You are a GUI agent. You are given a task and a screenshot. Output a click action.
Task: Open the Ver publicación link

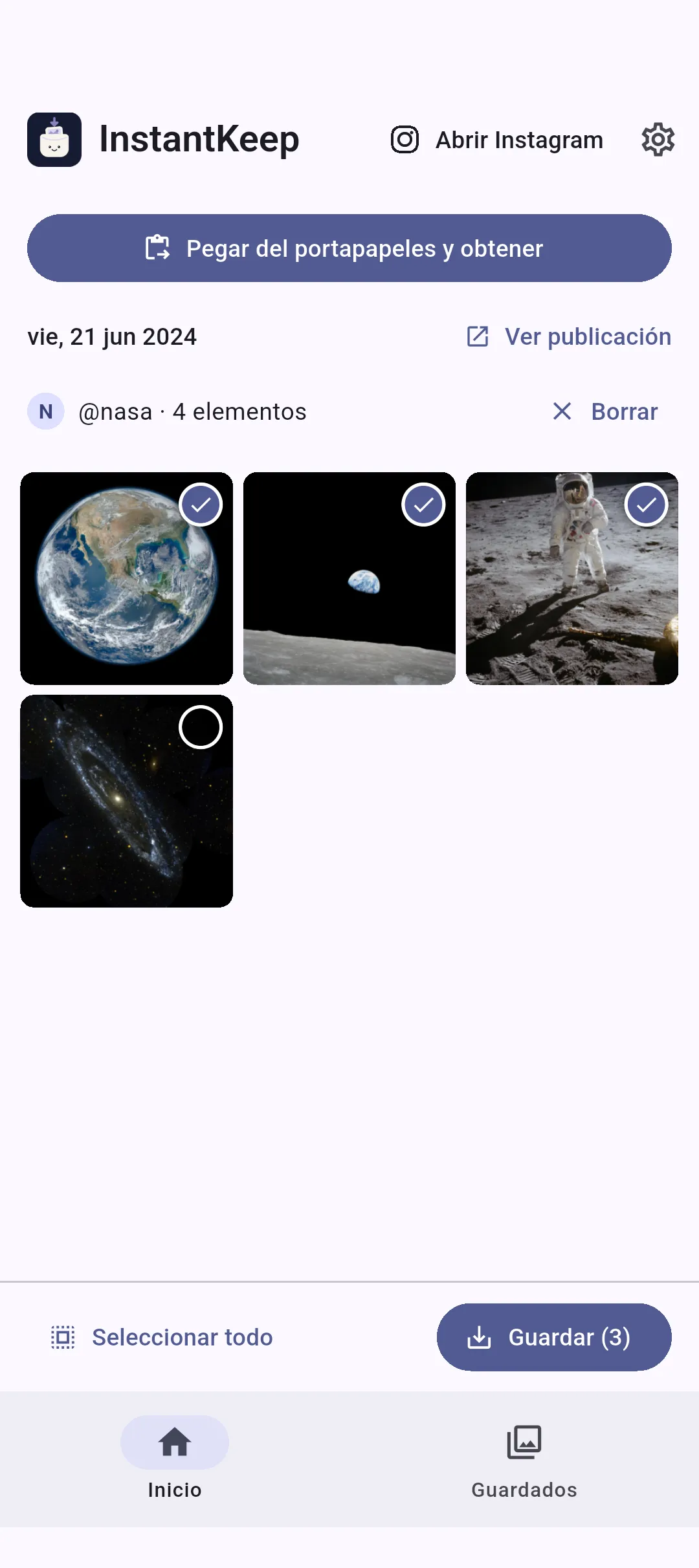click(x=569, y=336)
